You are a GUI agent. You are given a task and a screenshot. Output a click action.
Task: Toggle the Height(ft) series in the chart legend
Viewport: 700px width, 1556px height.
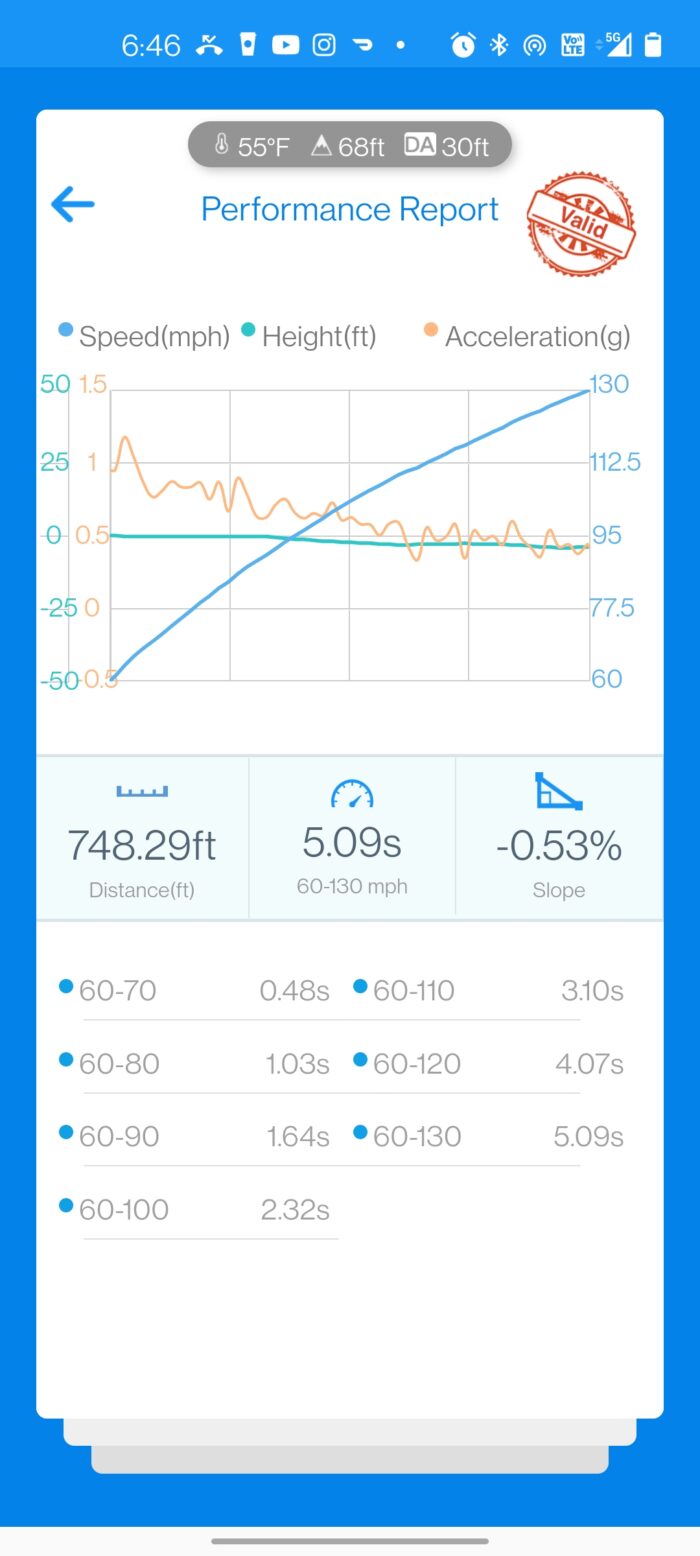(309, 336)
